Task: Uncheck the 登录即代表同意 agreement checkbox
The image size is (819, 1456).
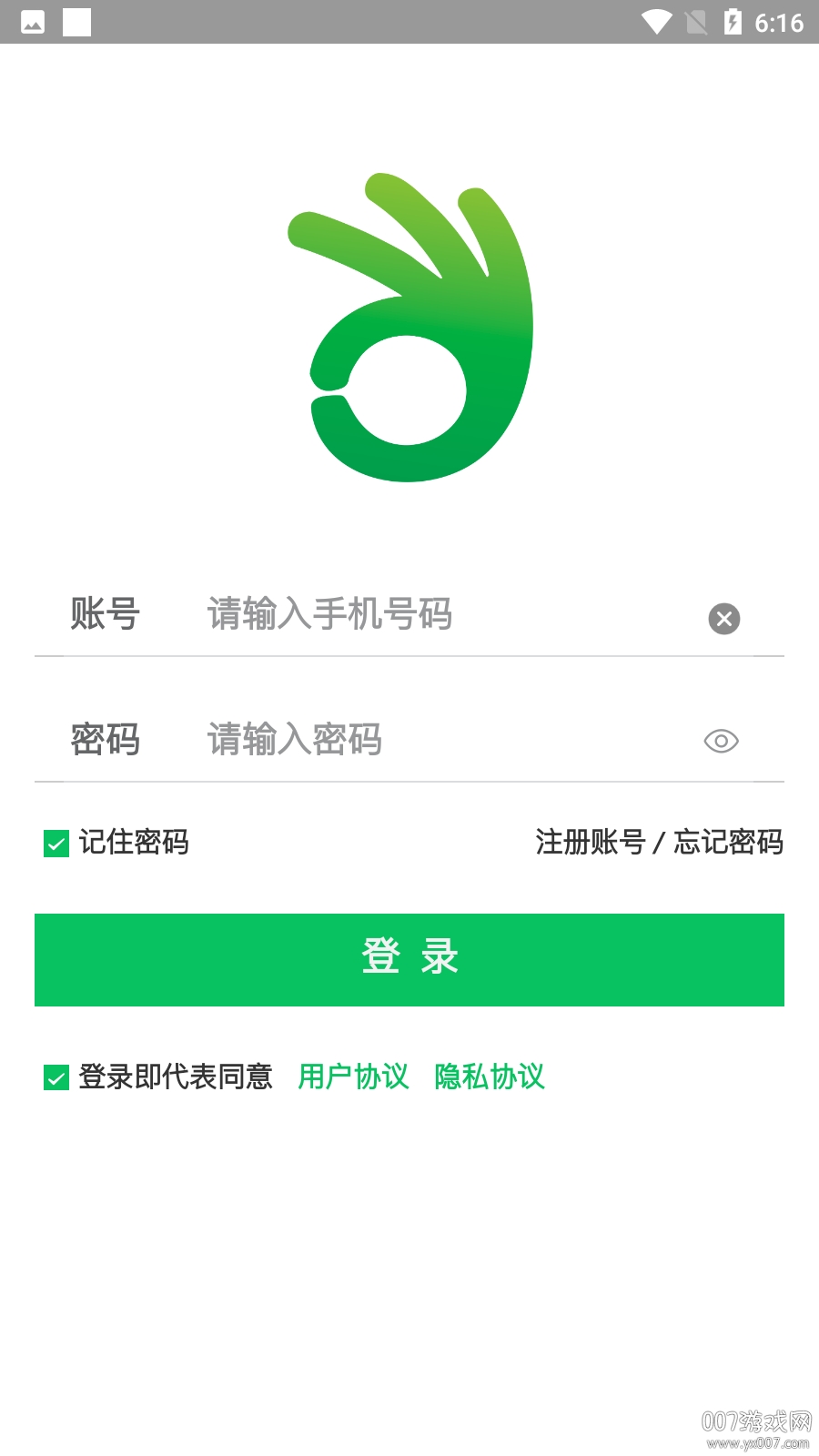Action: coord(56,1078)
